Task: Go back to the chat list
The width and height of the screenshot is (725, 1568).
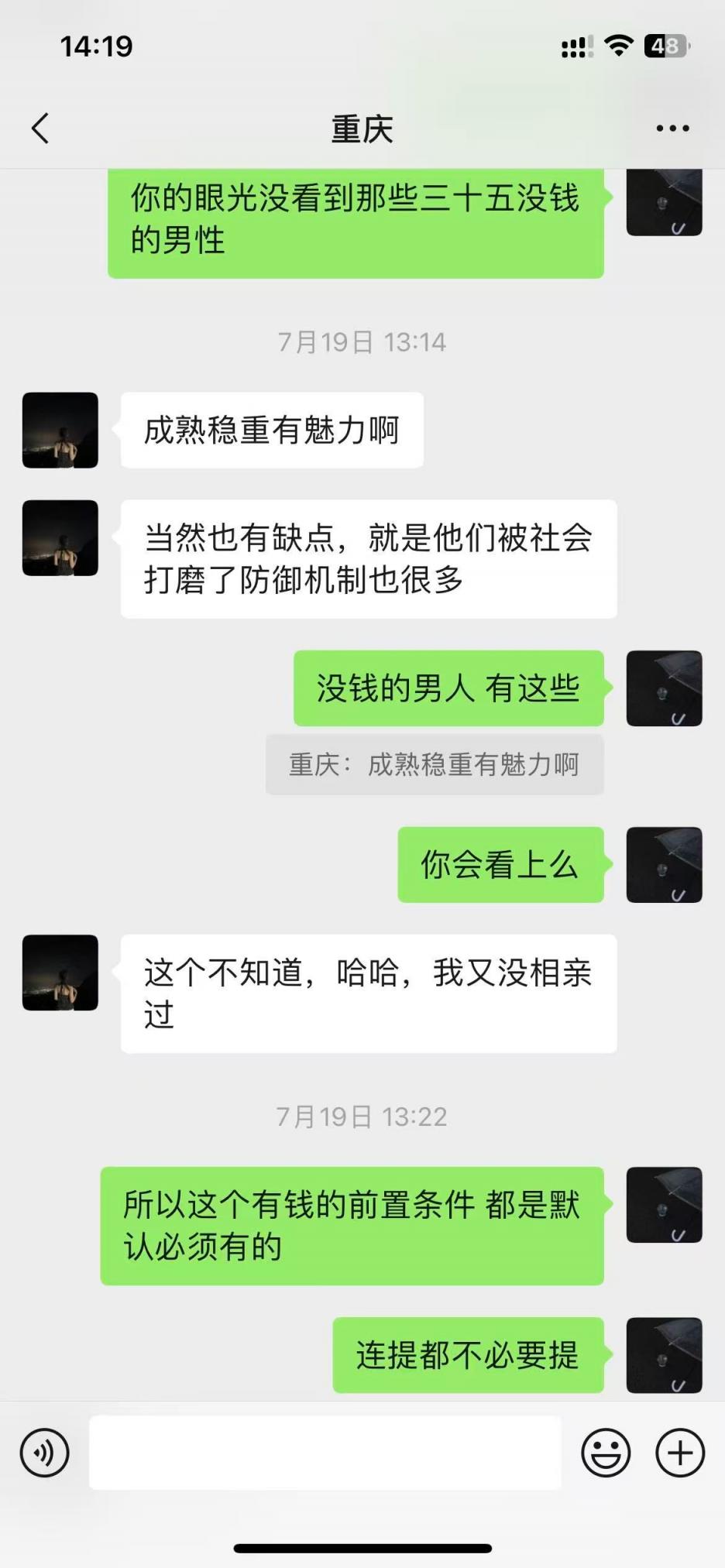Action: pos(40,129)
